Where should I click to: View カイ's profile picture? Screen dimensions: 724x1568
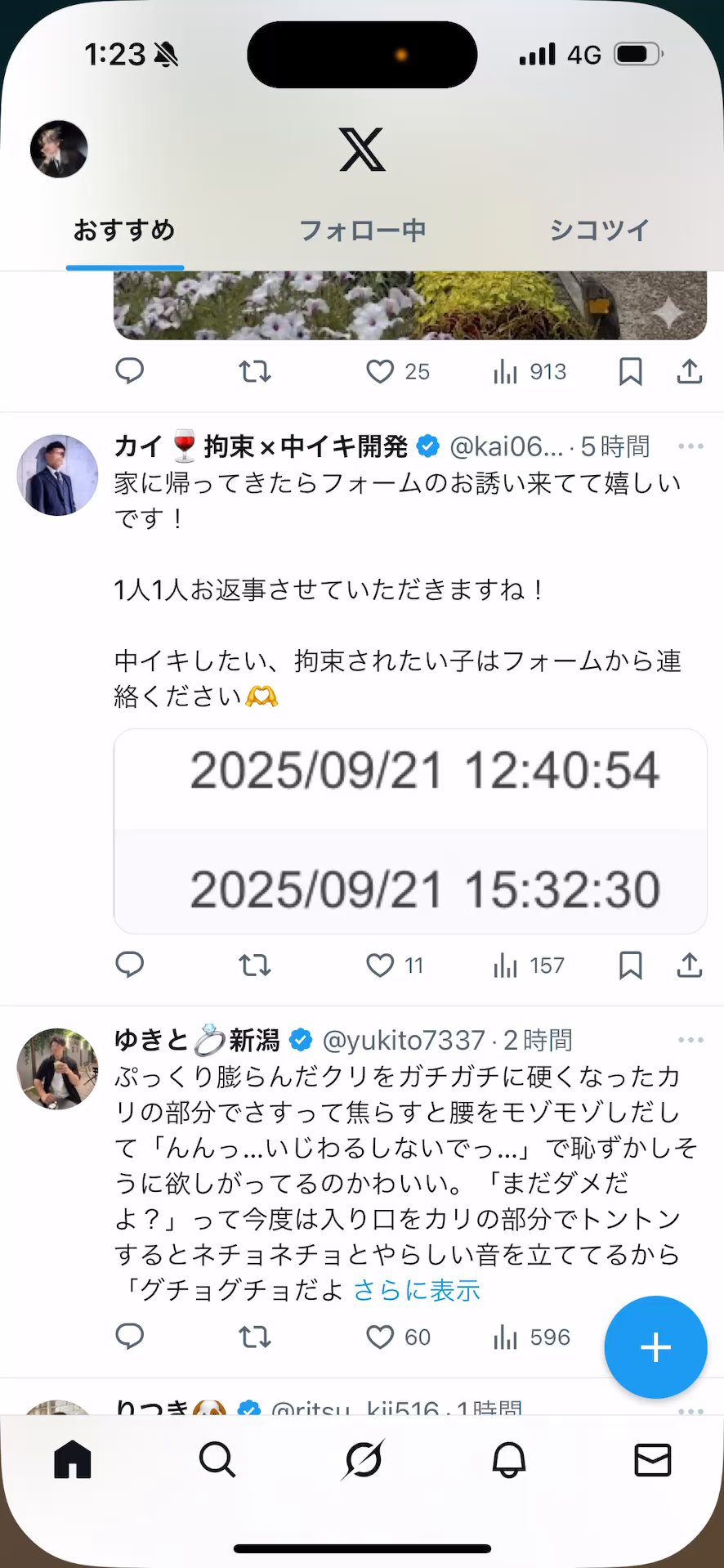tap(57, 475)
